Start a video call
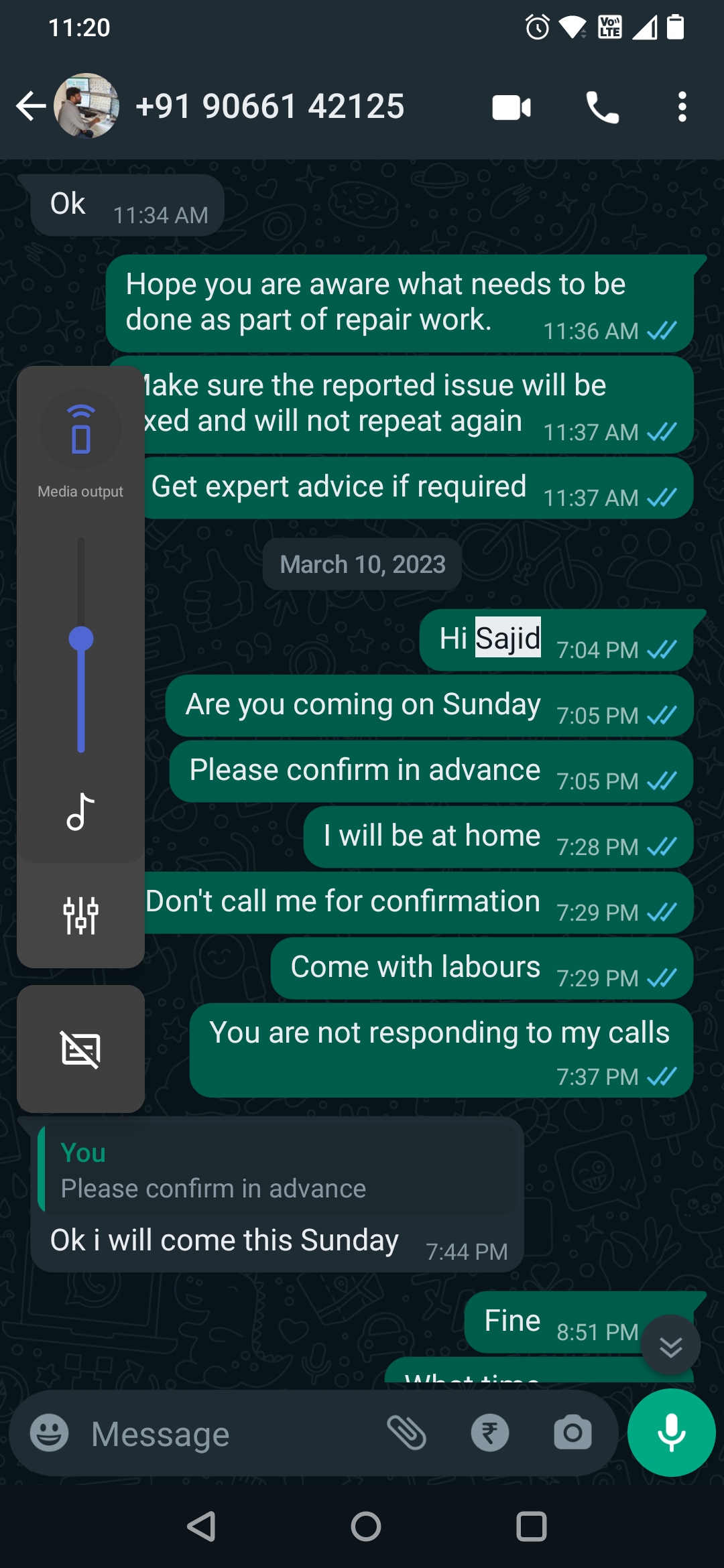 click(511, 107)
